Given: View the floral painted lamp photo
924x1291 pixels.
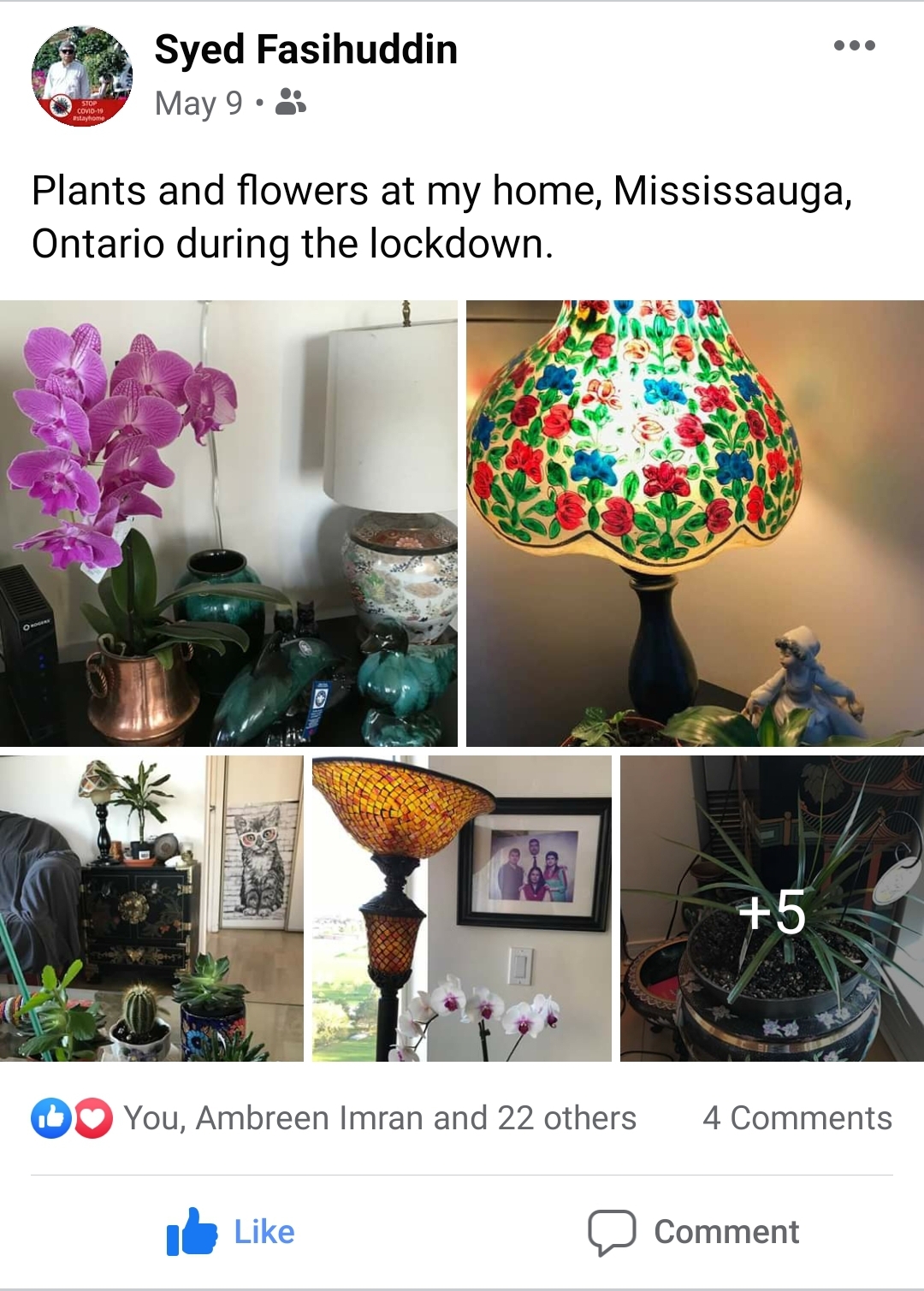Looking at the screenshot, I should click(695, 523).
